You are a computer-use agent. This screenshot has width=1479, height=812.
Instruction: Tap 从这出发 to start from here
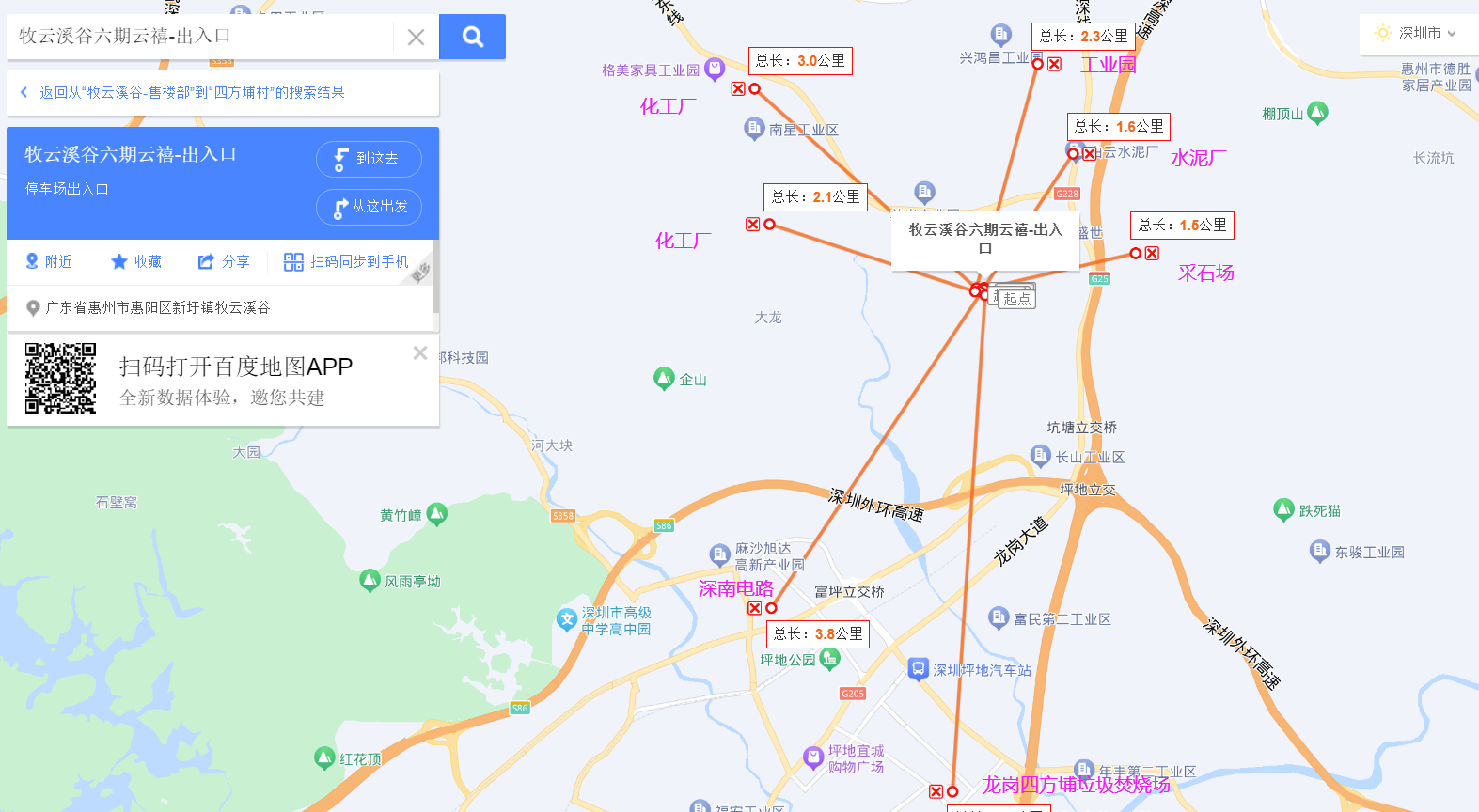[x=369, y=207]
